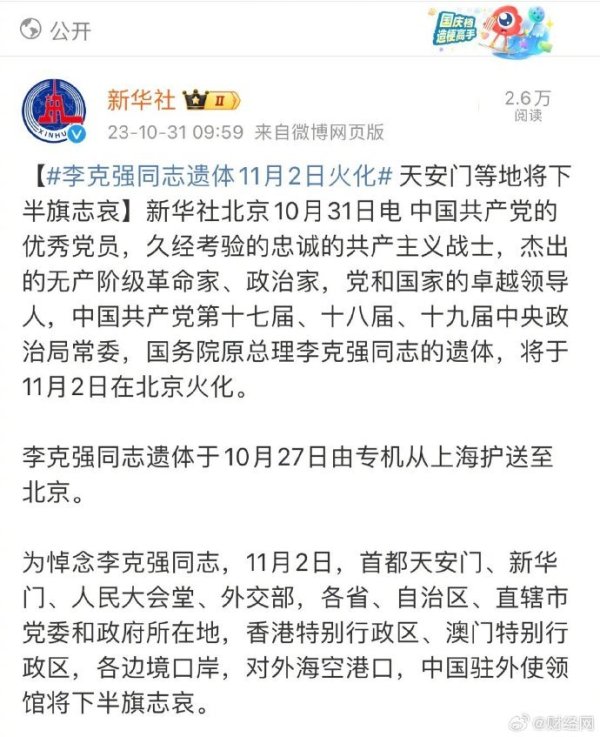Tap the 新华社 account name

pyautogui.click(x=140, y=99)
